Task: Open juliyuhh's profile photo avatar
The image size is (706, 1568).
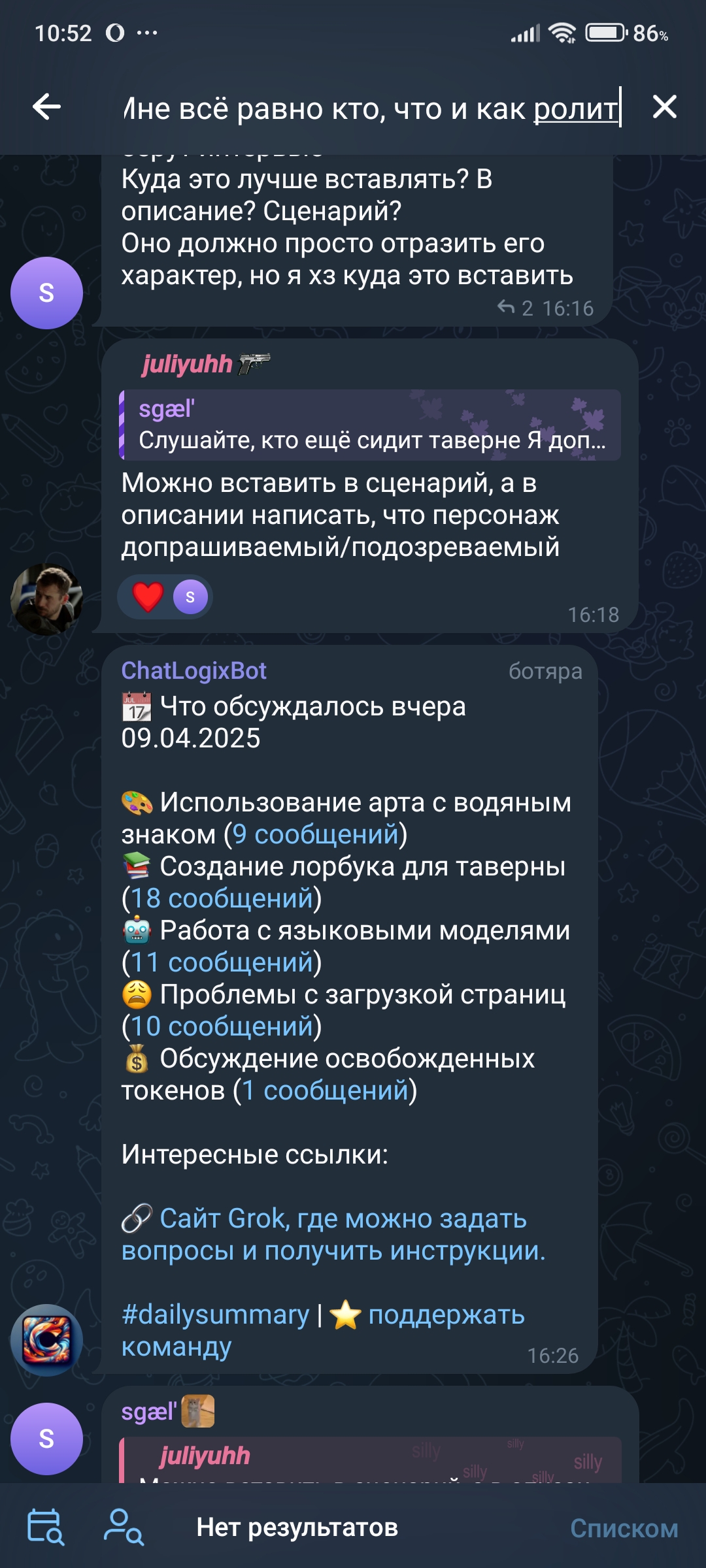Action: pos(46,599)
